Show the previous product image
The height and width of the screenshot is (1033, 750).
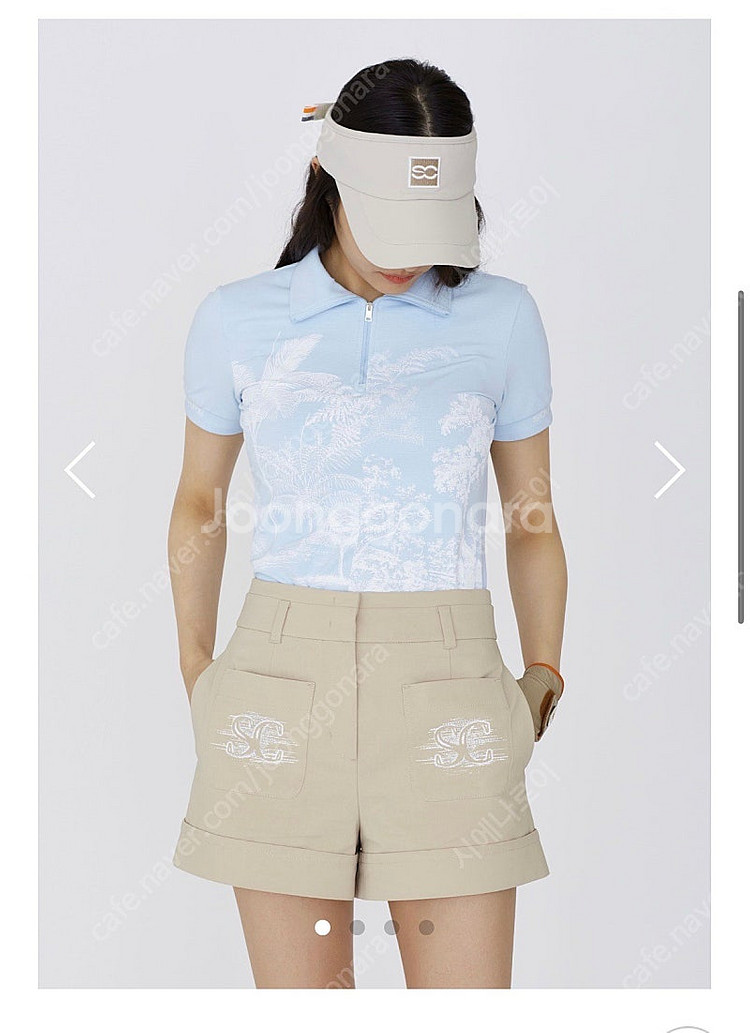click(x=80, y=470)
